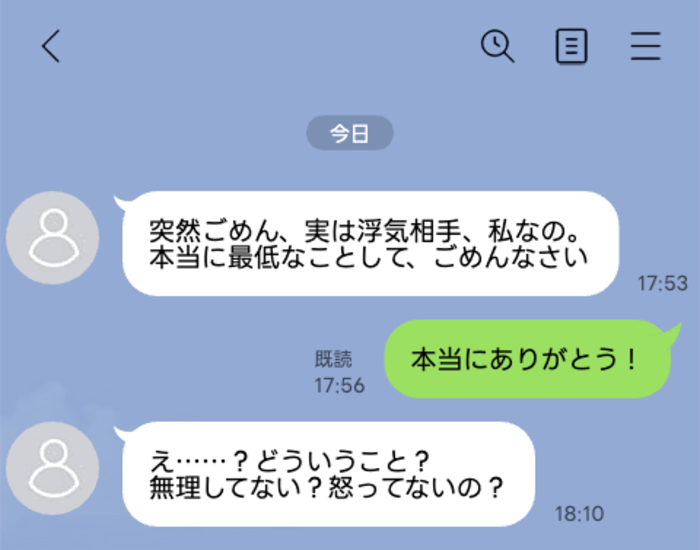Open the notes icon
This screenshot has height=550, width=700.
pyautogui.click(x=572, y=46)
